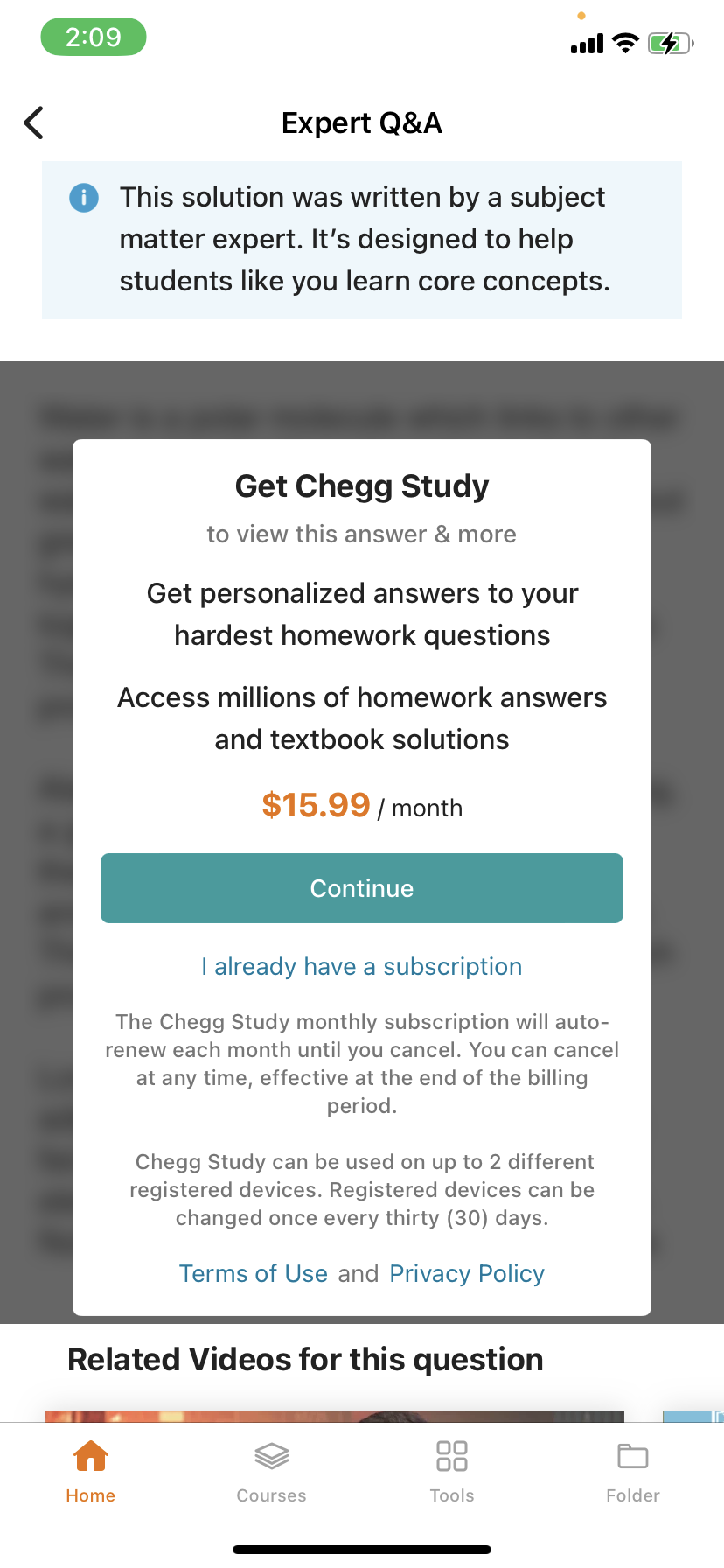
Task: Open the Tools tab
Action: tap(452, 1472)
